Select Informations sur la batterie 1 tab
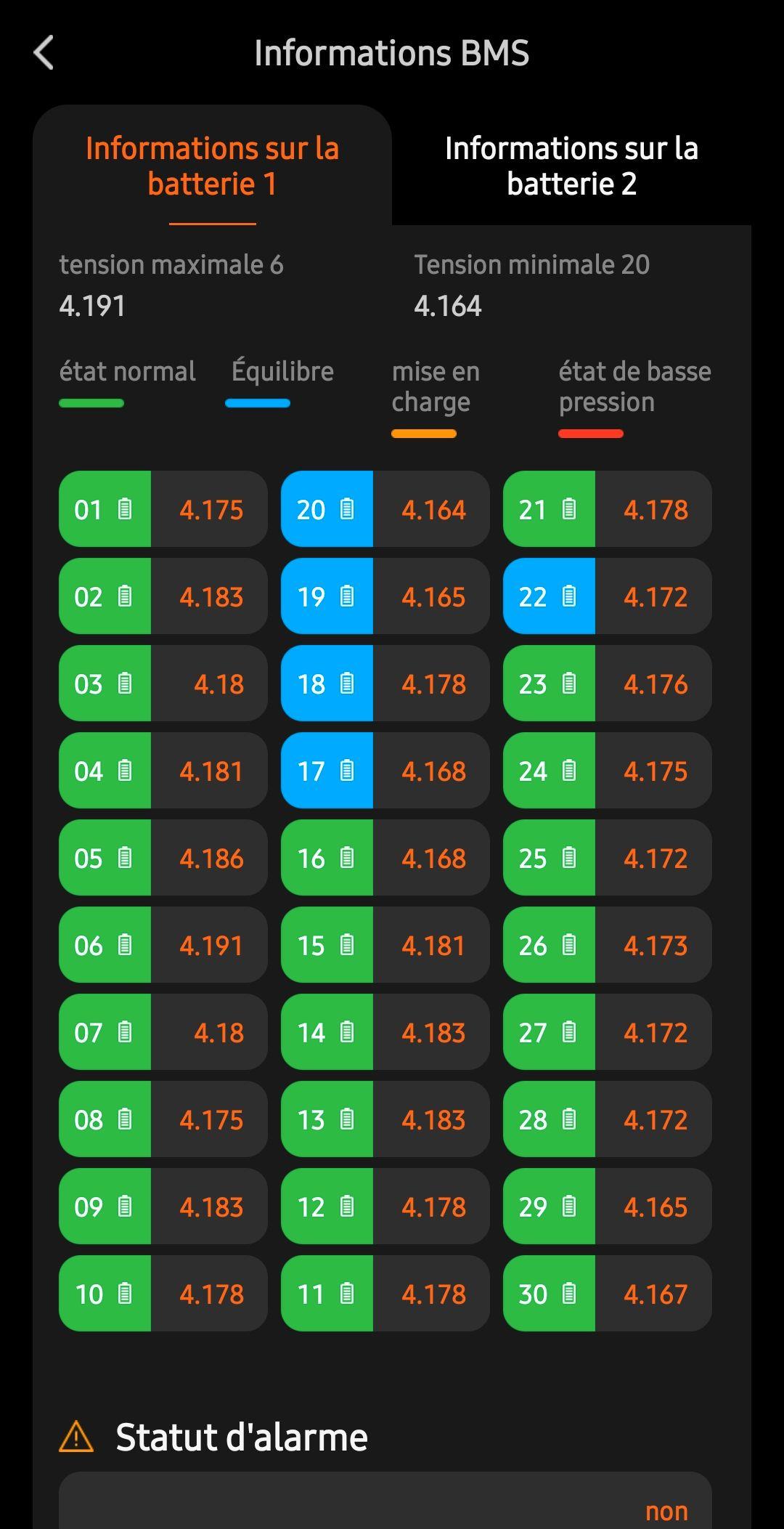784x1529 pixels. point(212,166)
